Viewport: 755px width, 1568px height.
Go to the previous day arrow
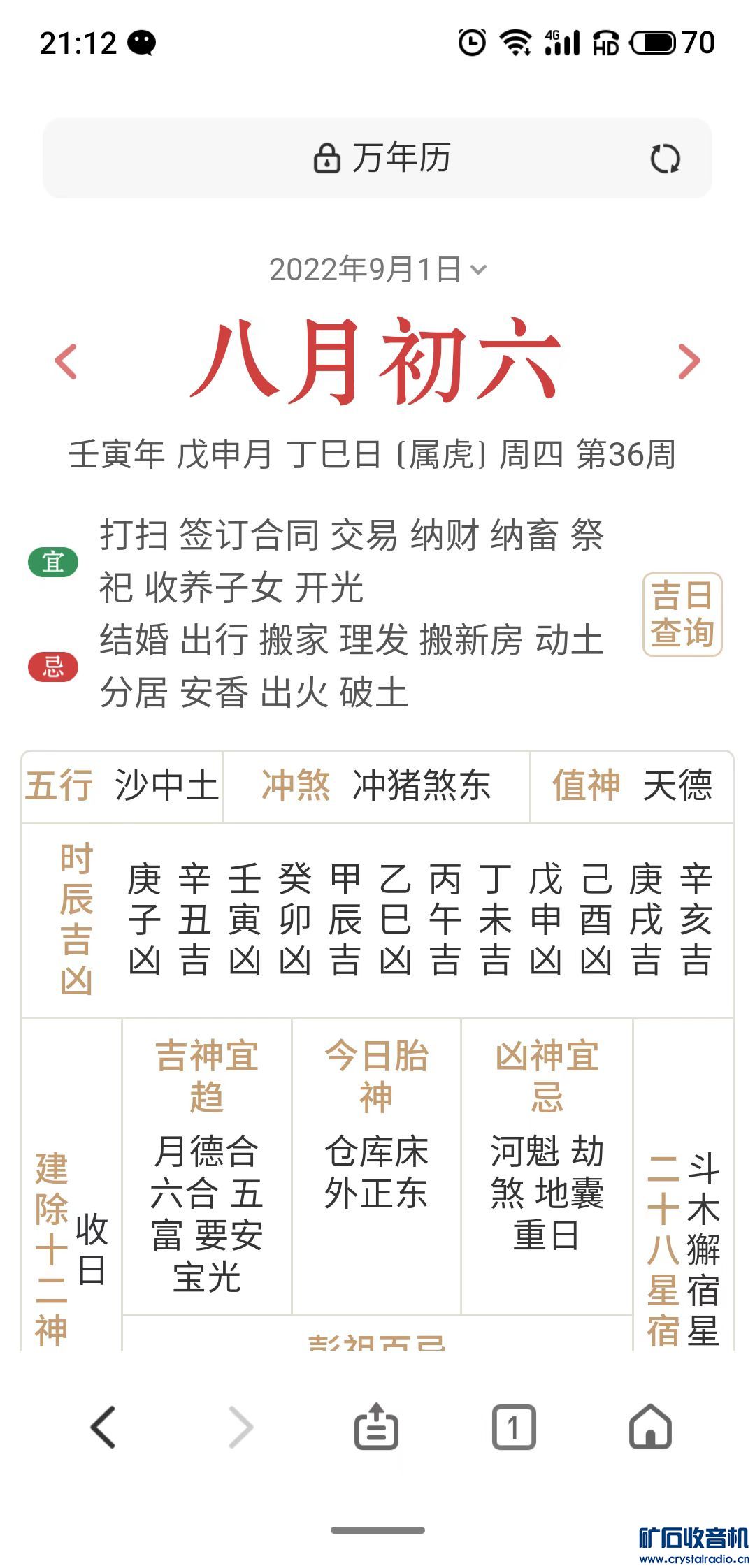click(x=66, y=361)
